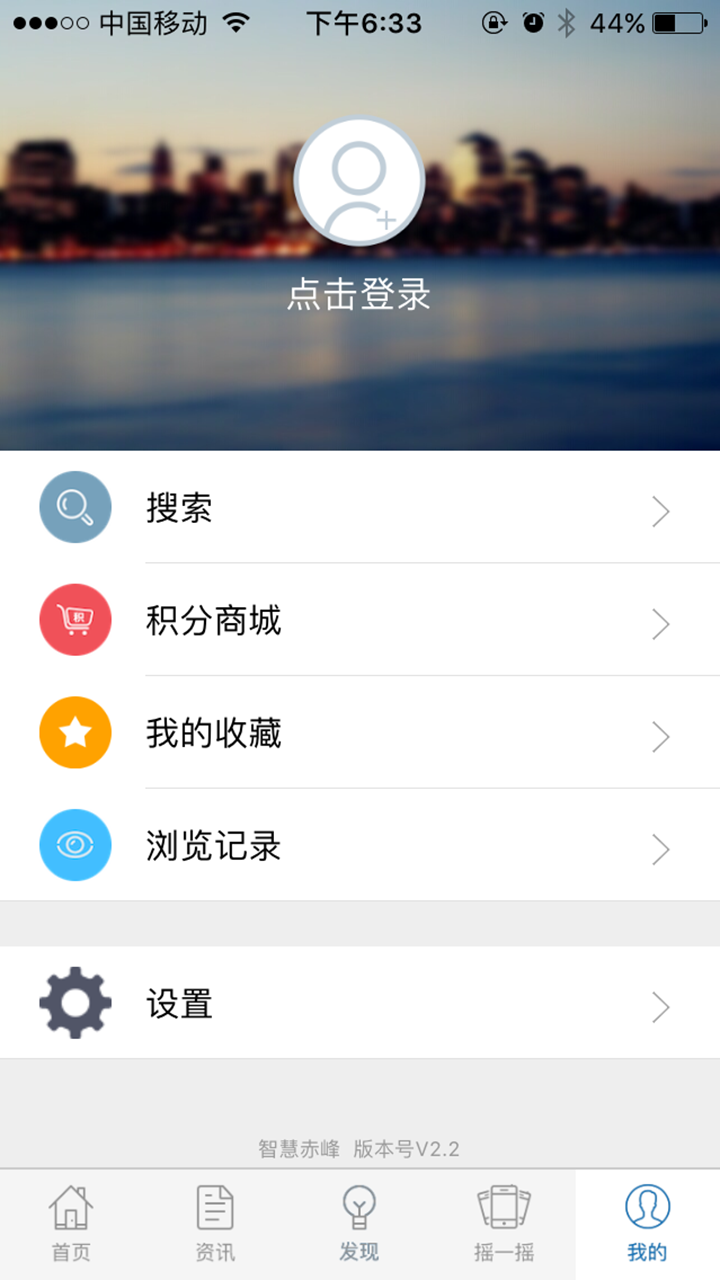Image resolution: width=720 pixels, height=1280 pixels.
Task: Expand the 设置 row chevron
Action: (x=660, y=1006)
